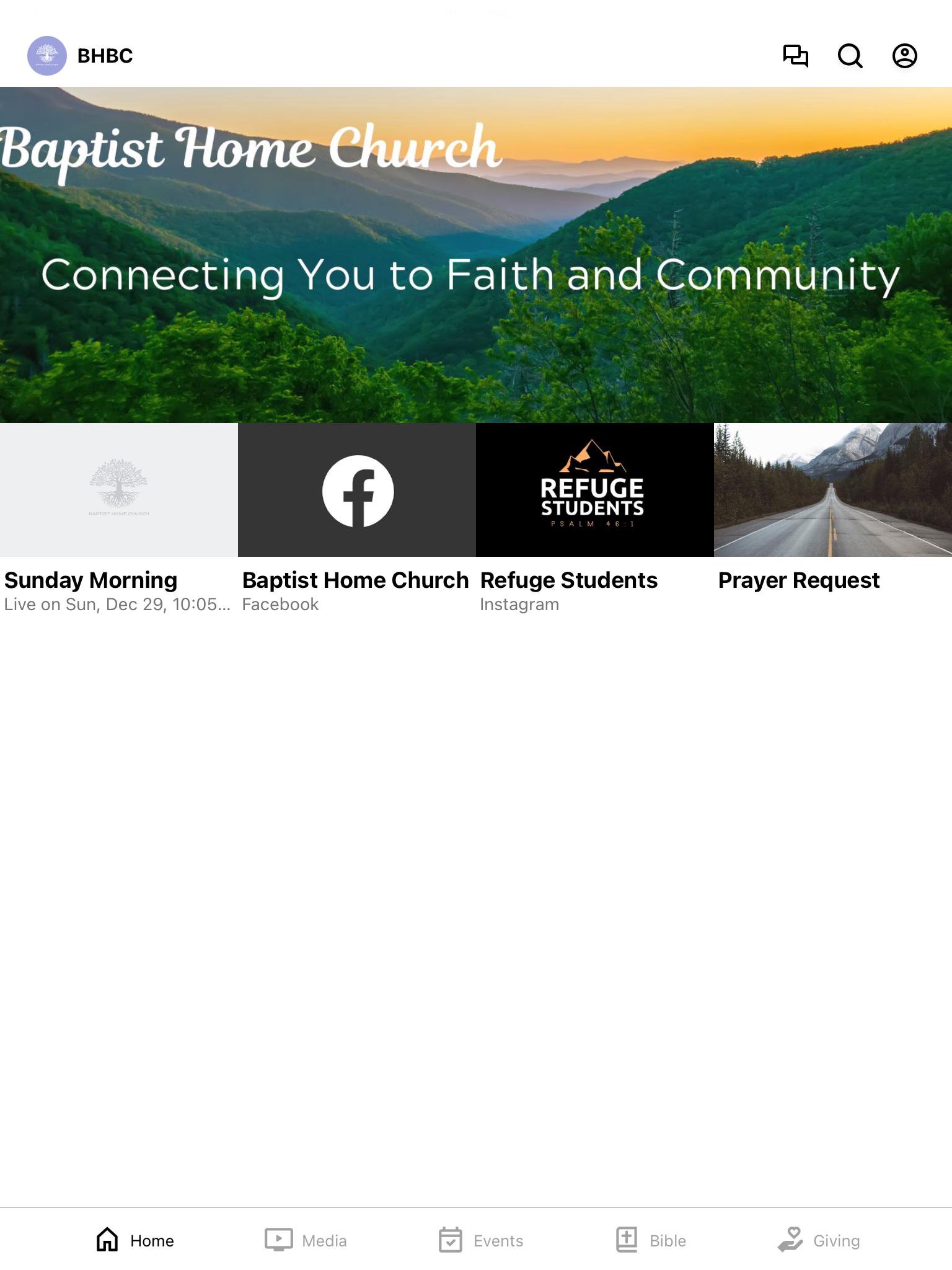Image resolution: width=952 pixels, height=1270 pixels.
Task: Open search from the top bar
Action: (850, 56)
